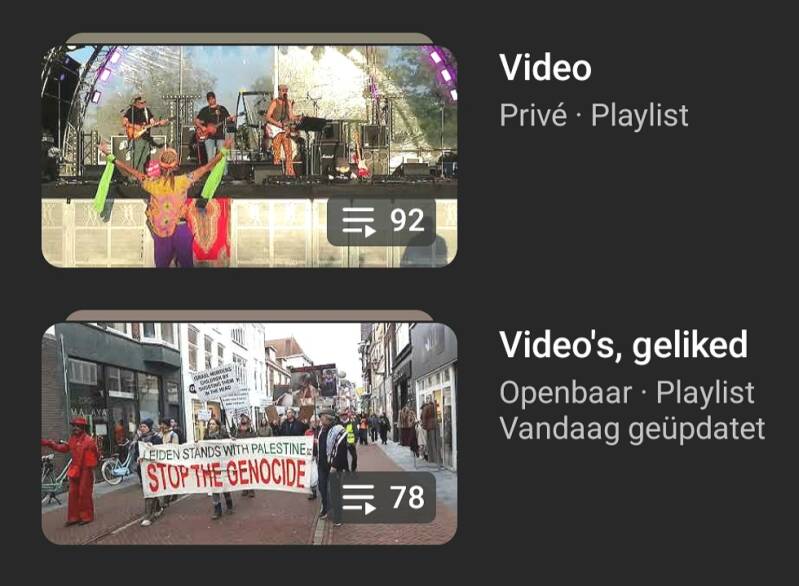799x586 pixels.
Task: Select the Video playlist title
Action: click(x=545, y=68)
